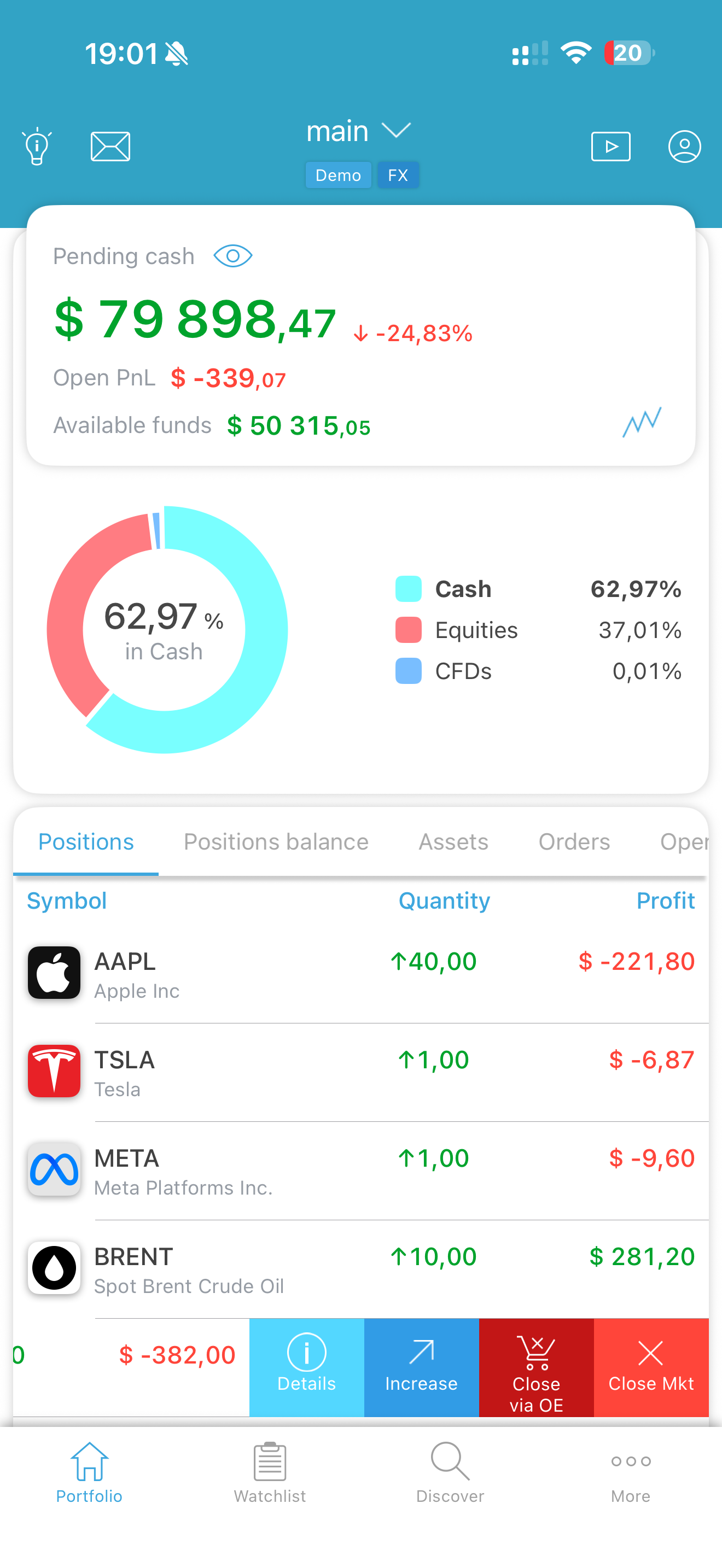Tap the Meta Platforms logo icon

[x=54, y=1169]
